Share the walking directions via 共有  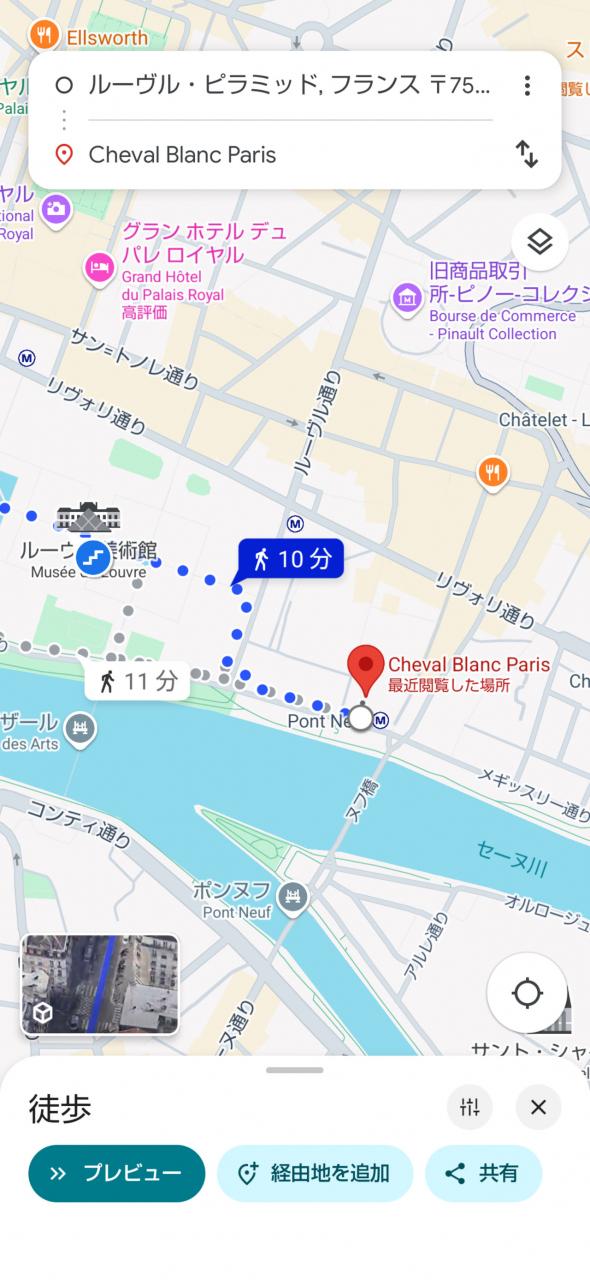[484, 1173]
